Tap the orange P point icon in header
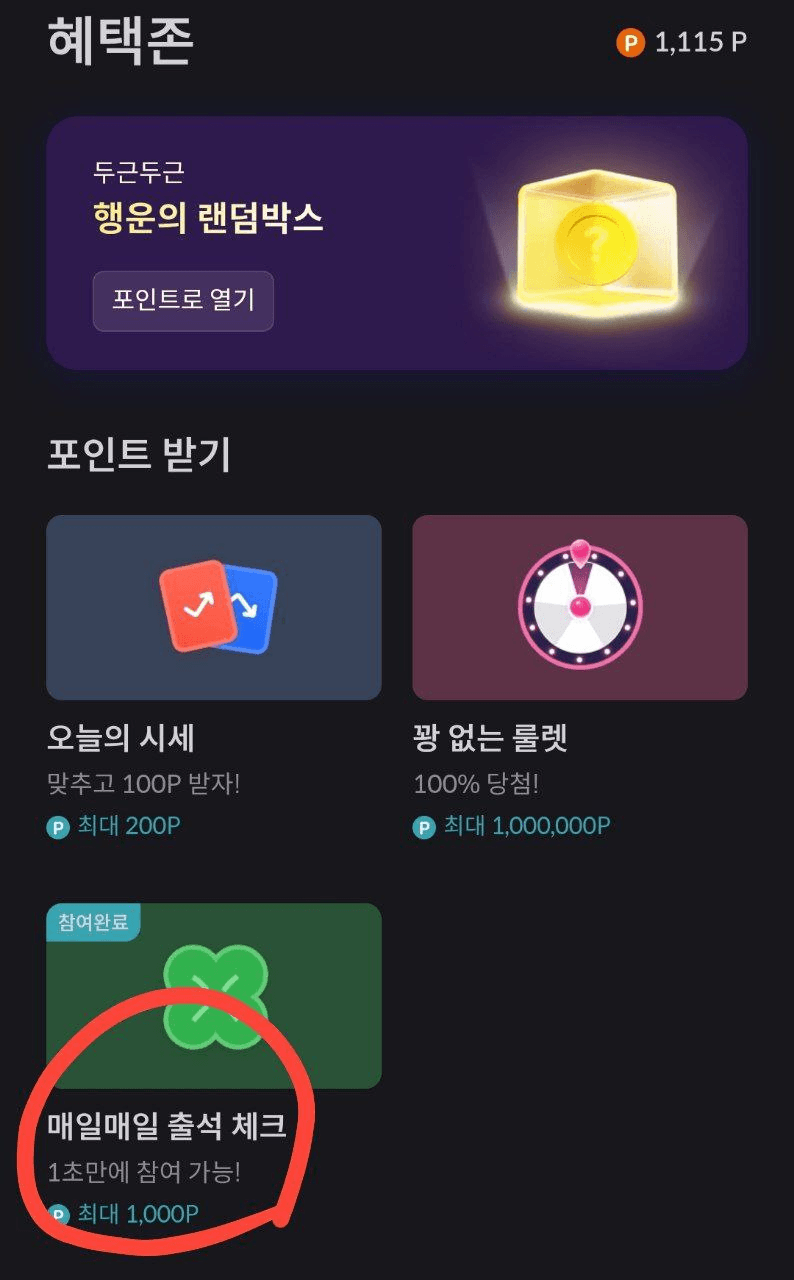 pyautogui.click(x=629, y=43)
